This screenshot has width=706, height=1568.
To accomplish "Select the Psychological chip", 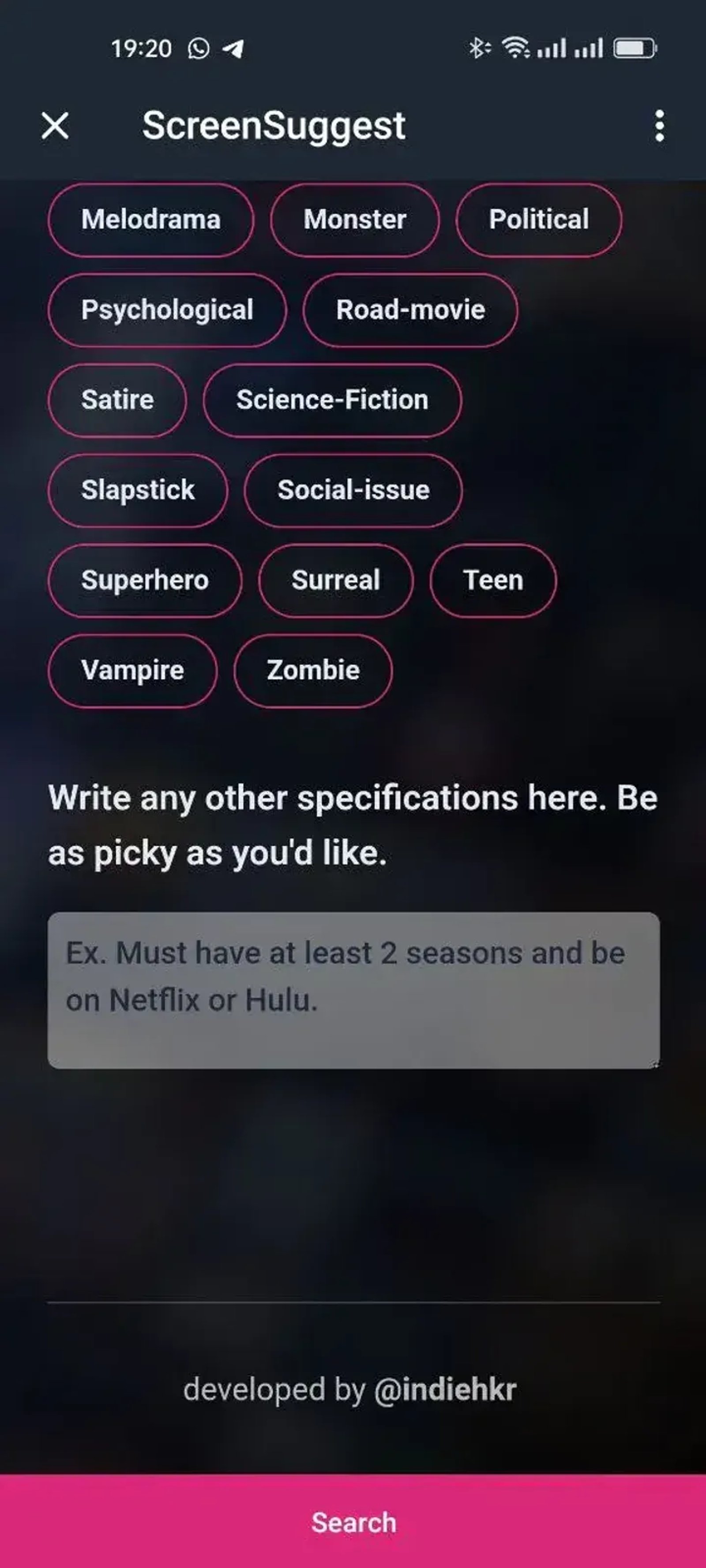I will coord(167,310).
